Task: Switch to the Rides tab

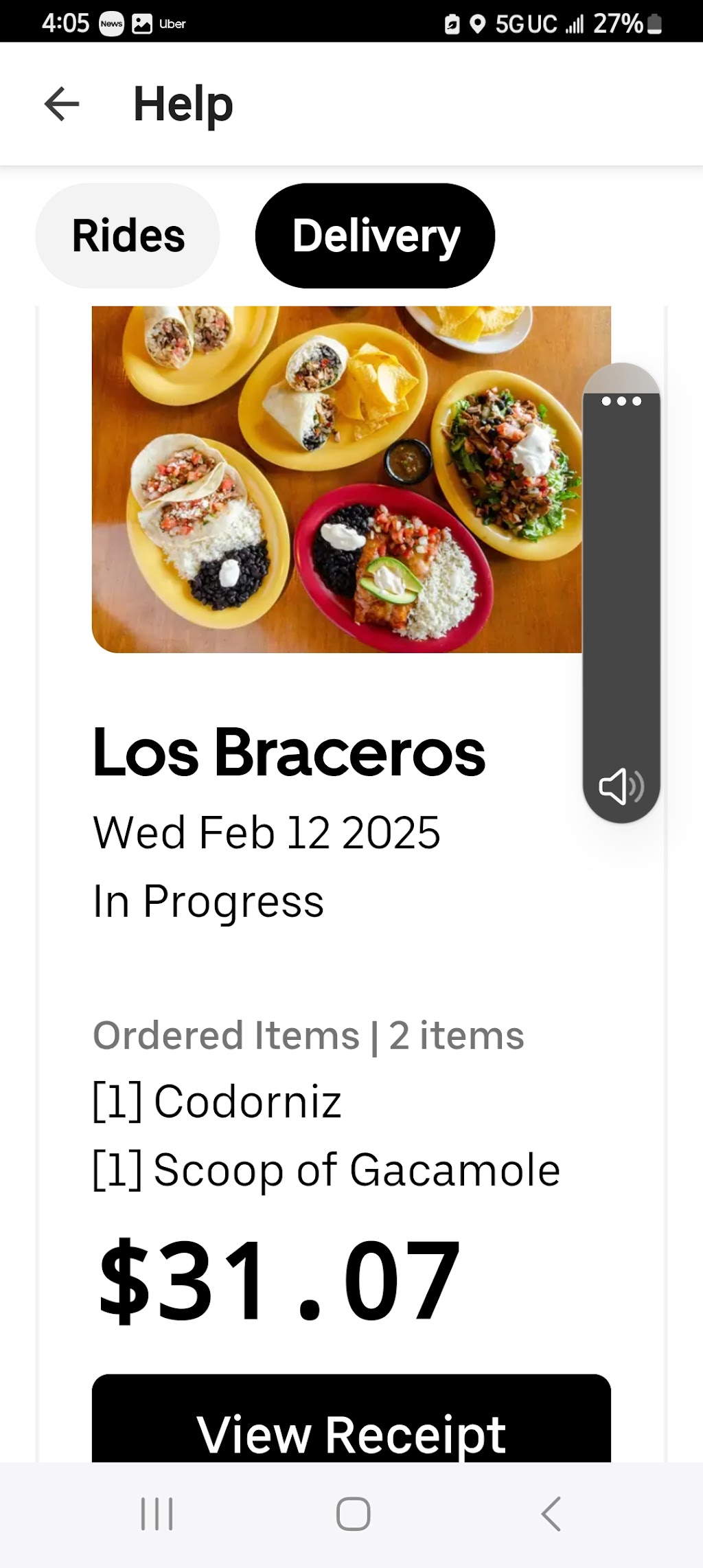Action: [x=128, y=236]
